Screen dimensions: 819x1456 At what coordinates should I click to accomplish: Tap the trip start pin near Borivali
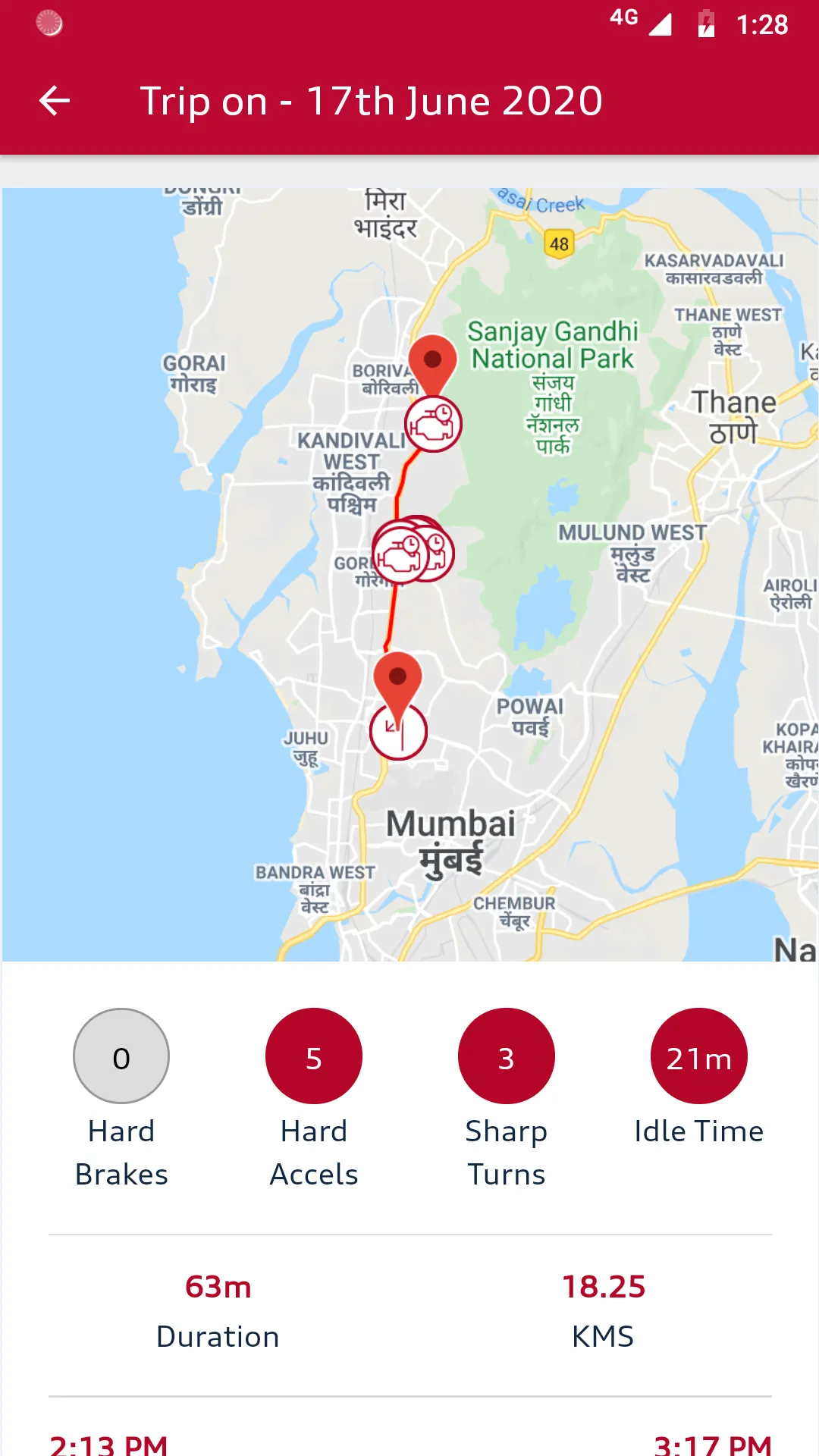[432, 364]
